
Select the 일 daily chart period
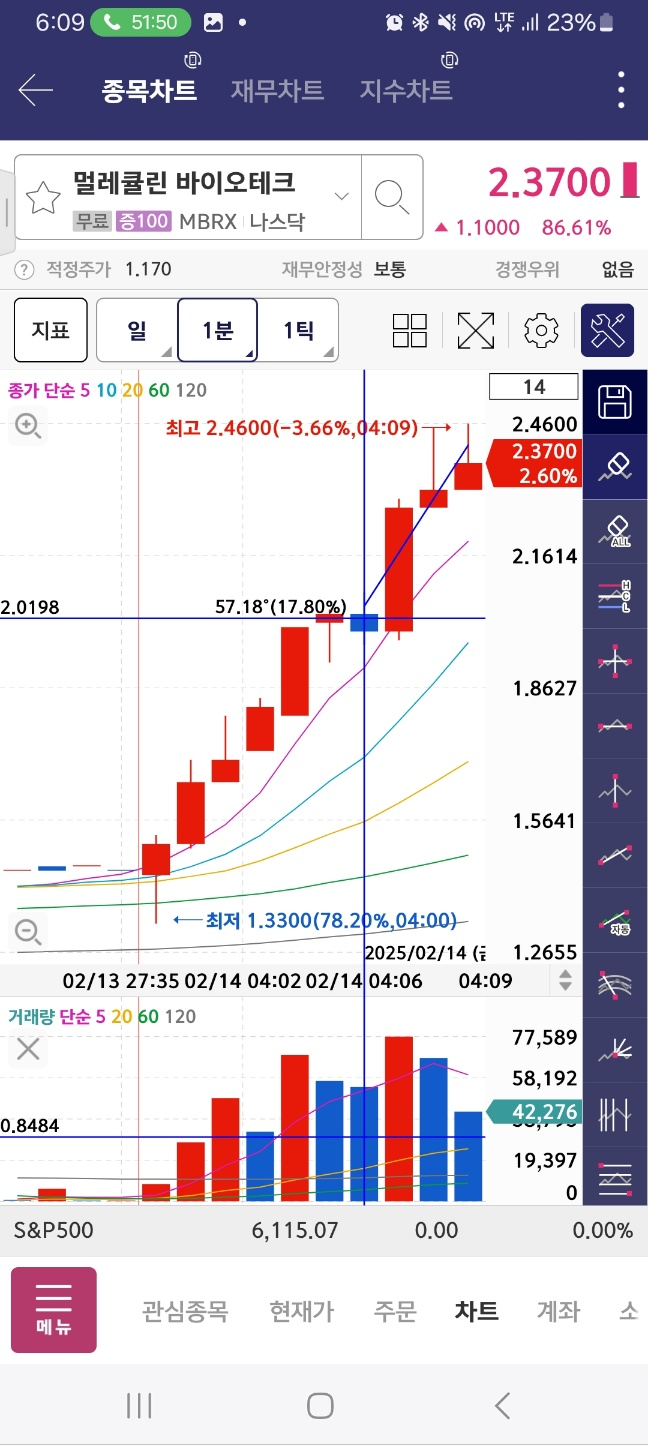pyautogui.click(x=137, y=330)
